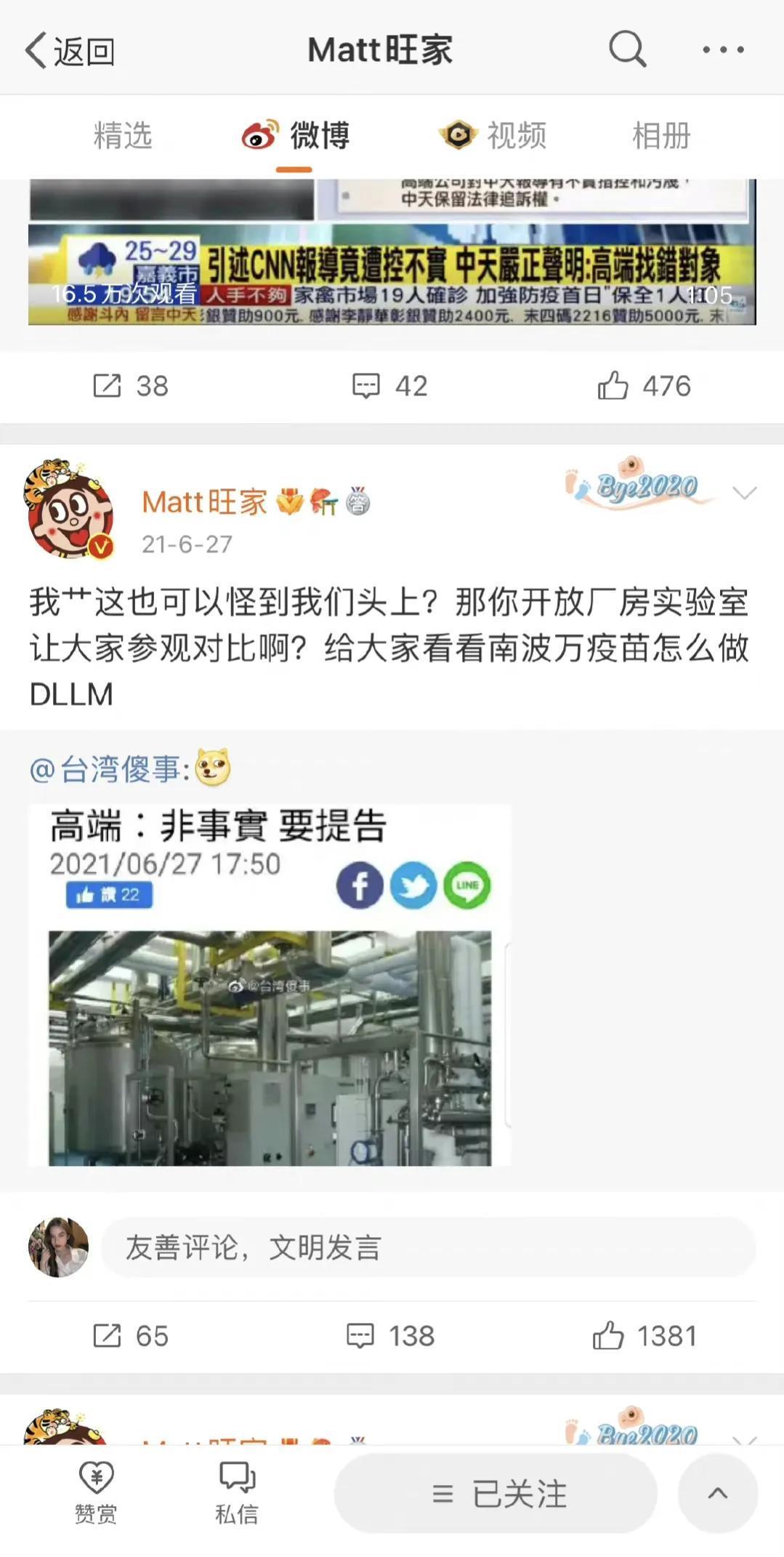Switch to the 精选 tab
Image resolution: width=784 pixels, height=1557 pixels.
(123, 136)
